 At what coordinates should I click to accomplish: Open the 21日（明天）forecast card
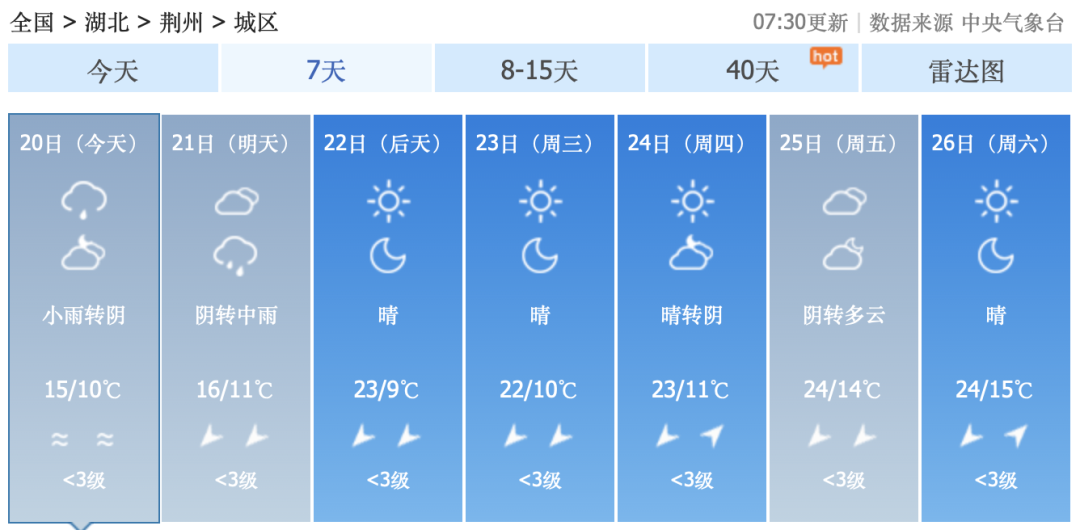(236, 317)
